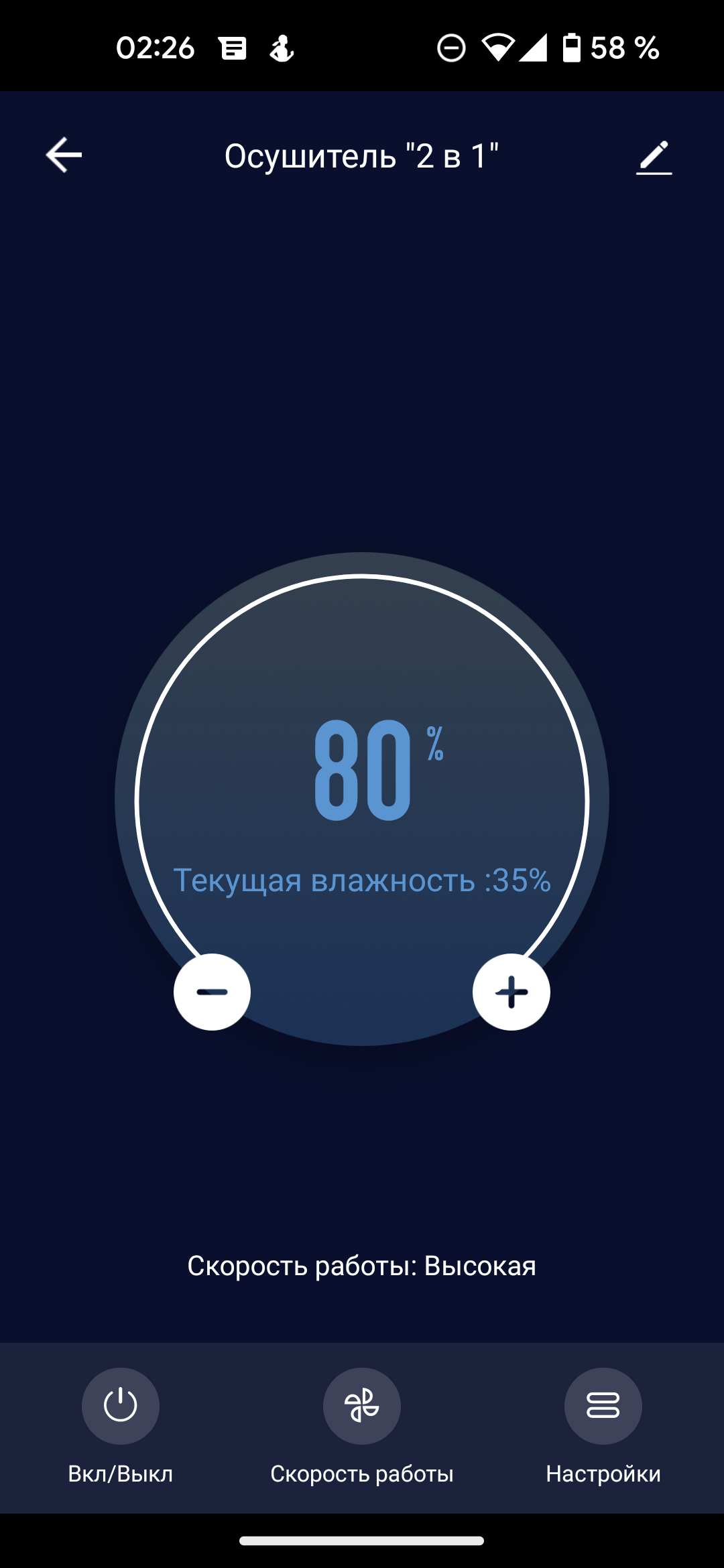724x1568 pixels.
Task: Toggle the dehumidifier power Вкл/Выкл
Action: coord(121,1405)
